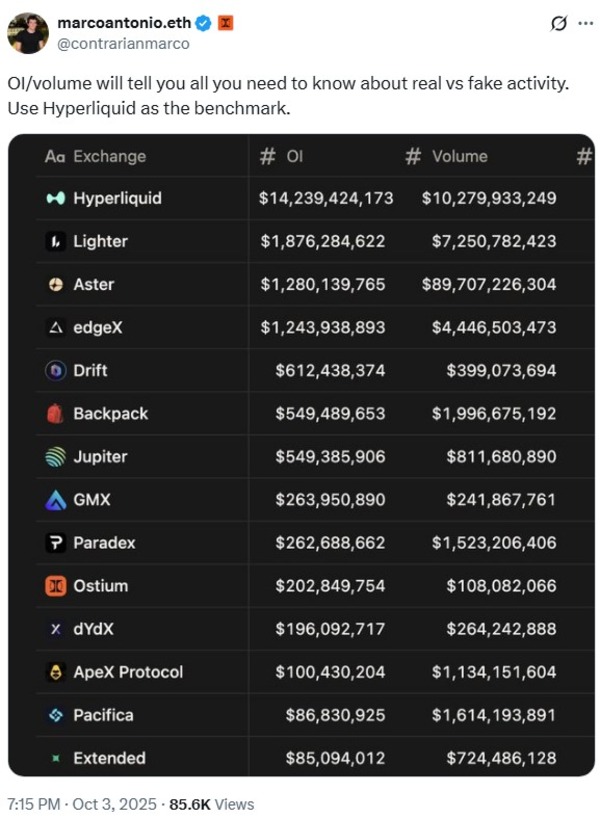
Task: Expand the attached exchange table image
Action: (x=301, y=455)
